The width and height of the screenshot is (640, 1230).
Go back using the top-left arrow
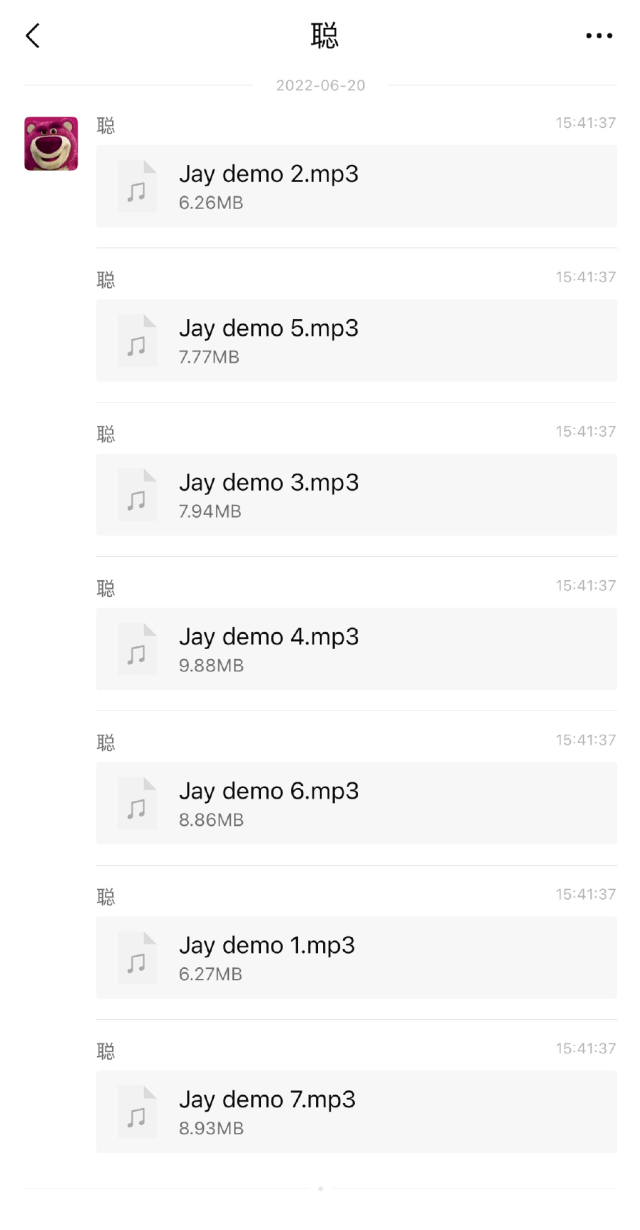point(33,36)
